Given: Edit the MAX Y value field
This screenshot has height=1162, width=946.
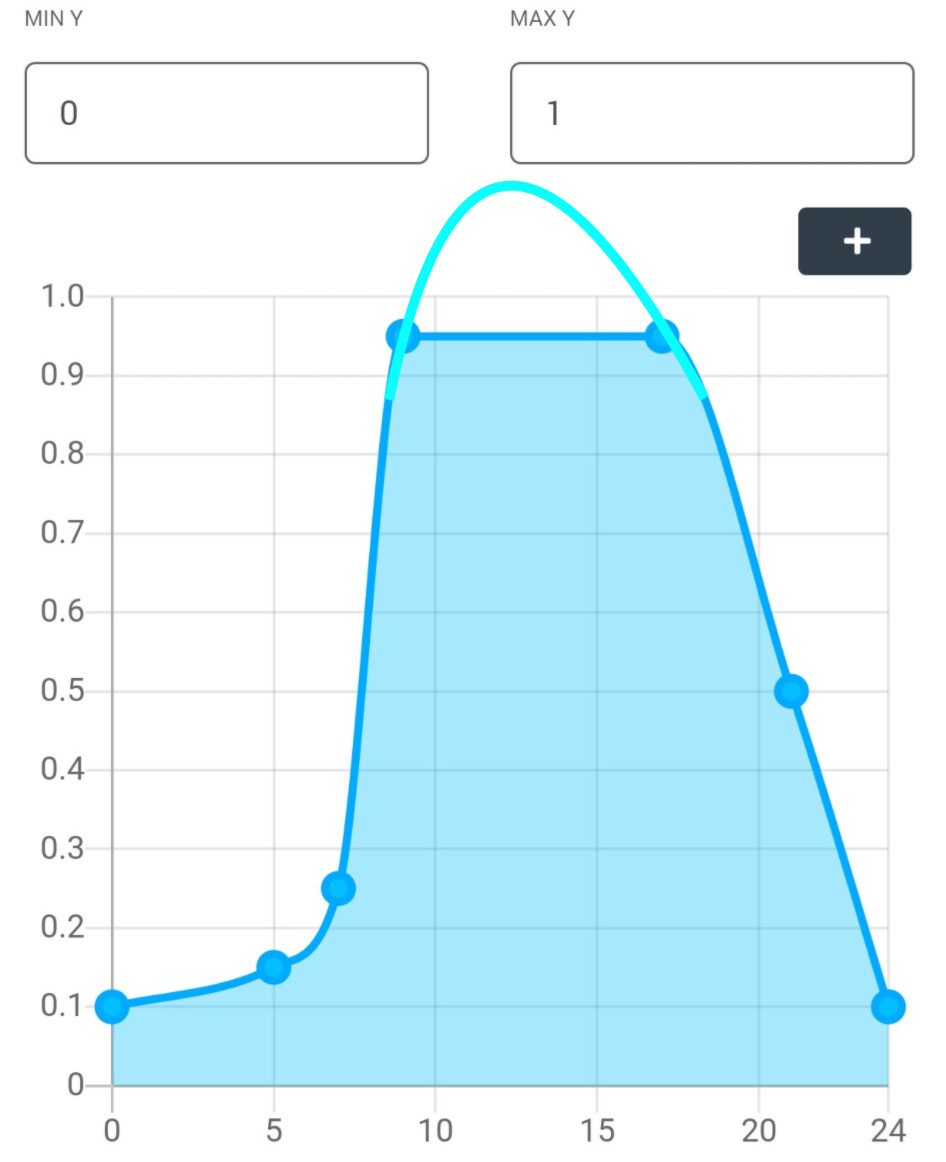Looking at the screenshot, I should coord(711,113).
